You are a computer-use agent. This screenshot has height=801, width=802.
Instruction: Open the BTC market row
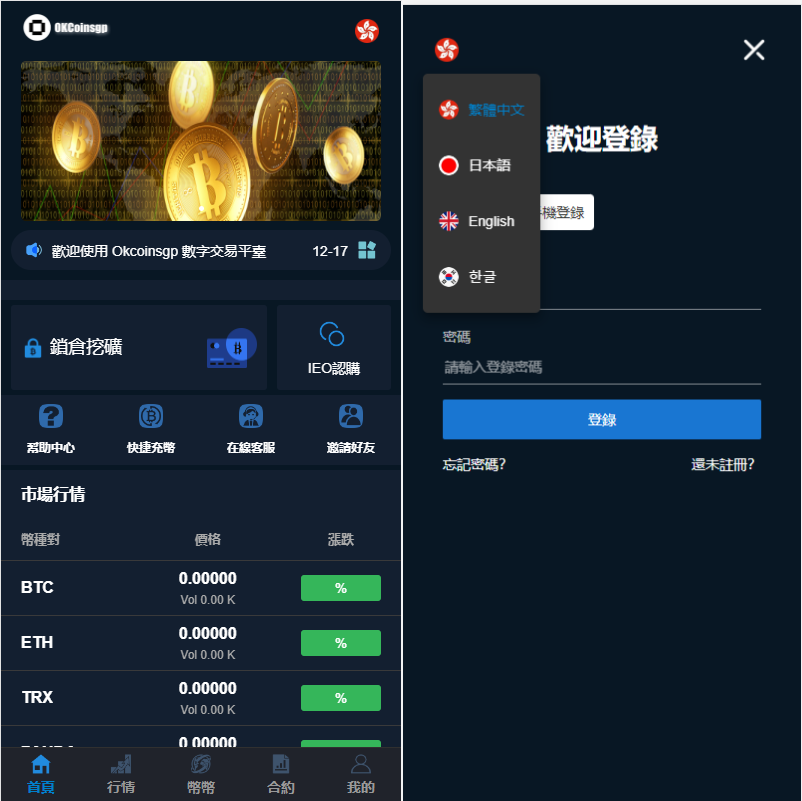(200, 588)
